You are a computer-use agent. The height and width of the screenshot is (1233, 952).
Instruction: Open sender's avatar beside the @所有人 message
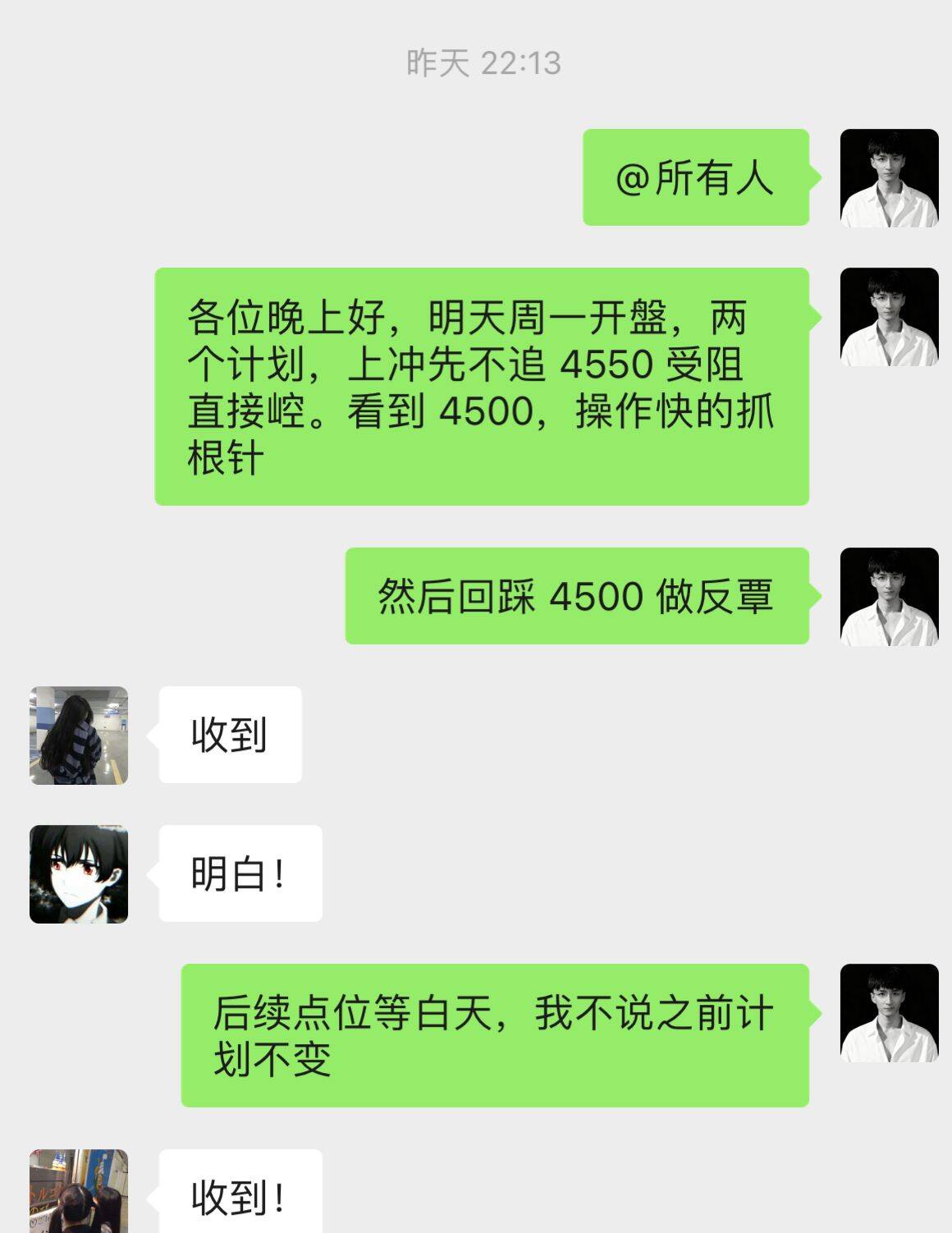pyautogui.click(x=889, y=177)
